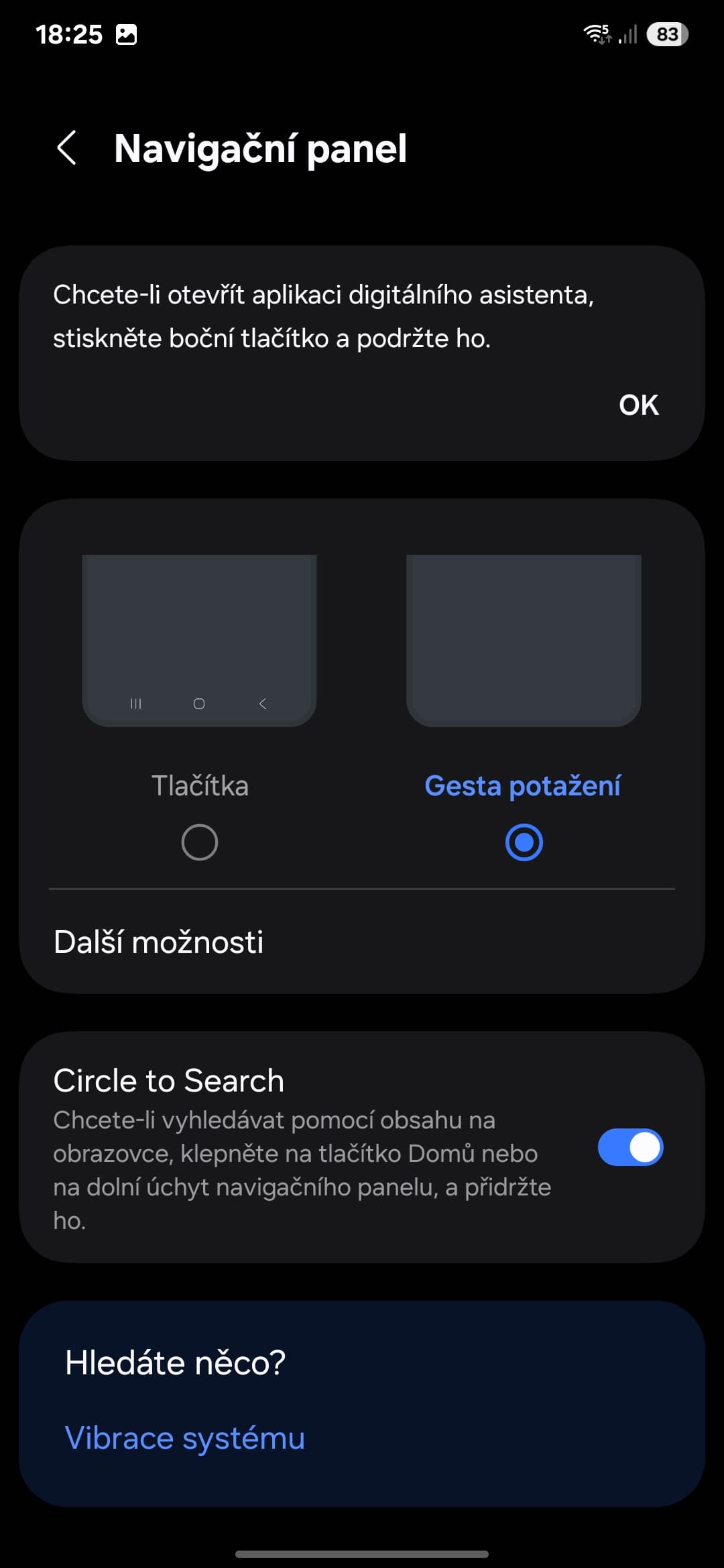Open Další možnosti

159,942
